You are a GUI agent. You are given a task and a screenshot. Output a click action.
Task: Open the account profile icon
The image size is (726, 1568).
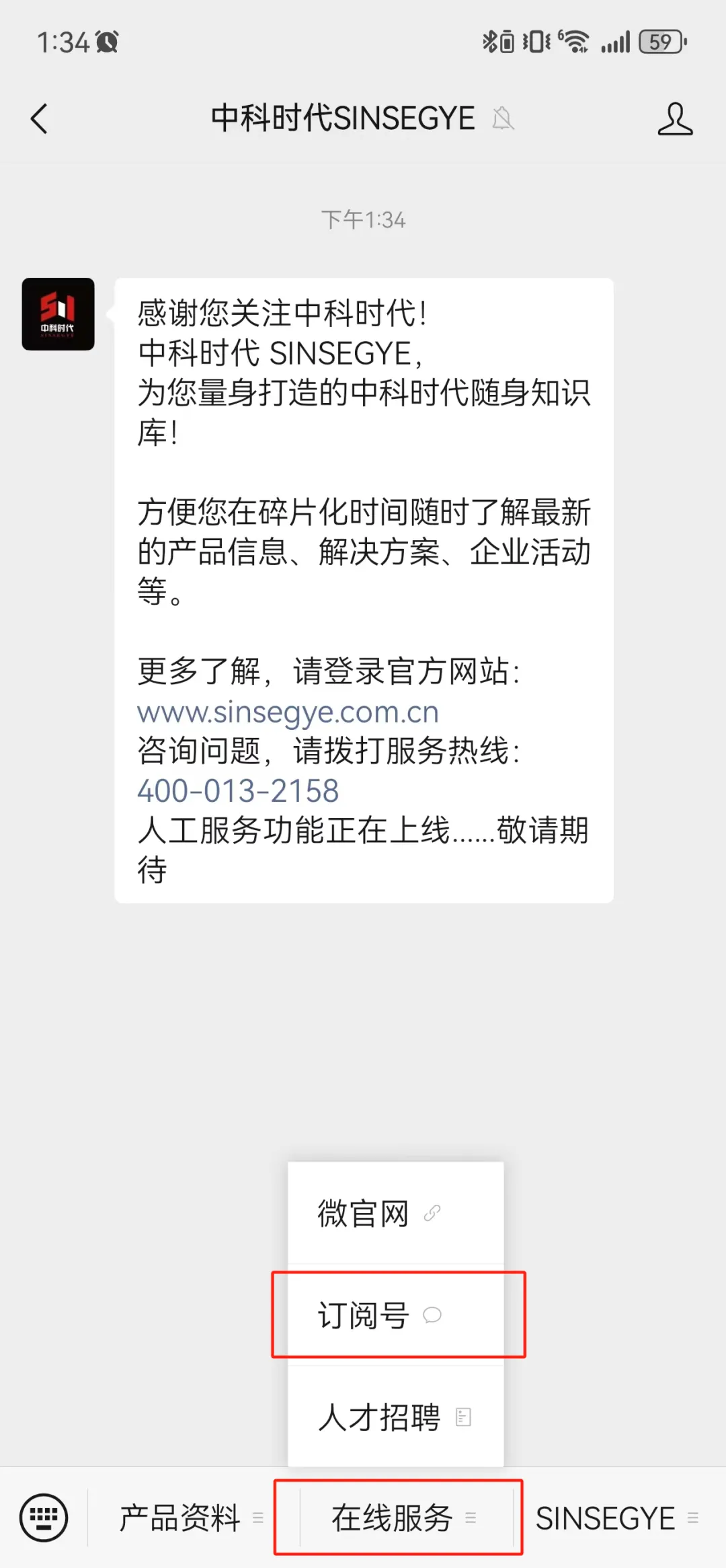pyautogui.click(x=674, y=119)
